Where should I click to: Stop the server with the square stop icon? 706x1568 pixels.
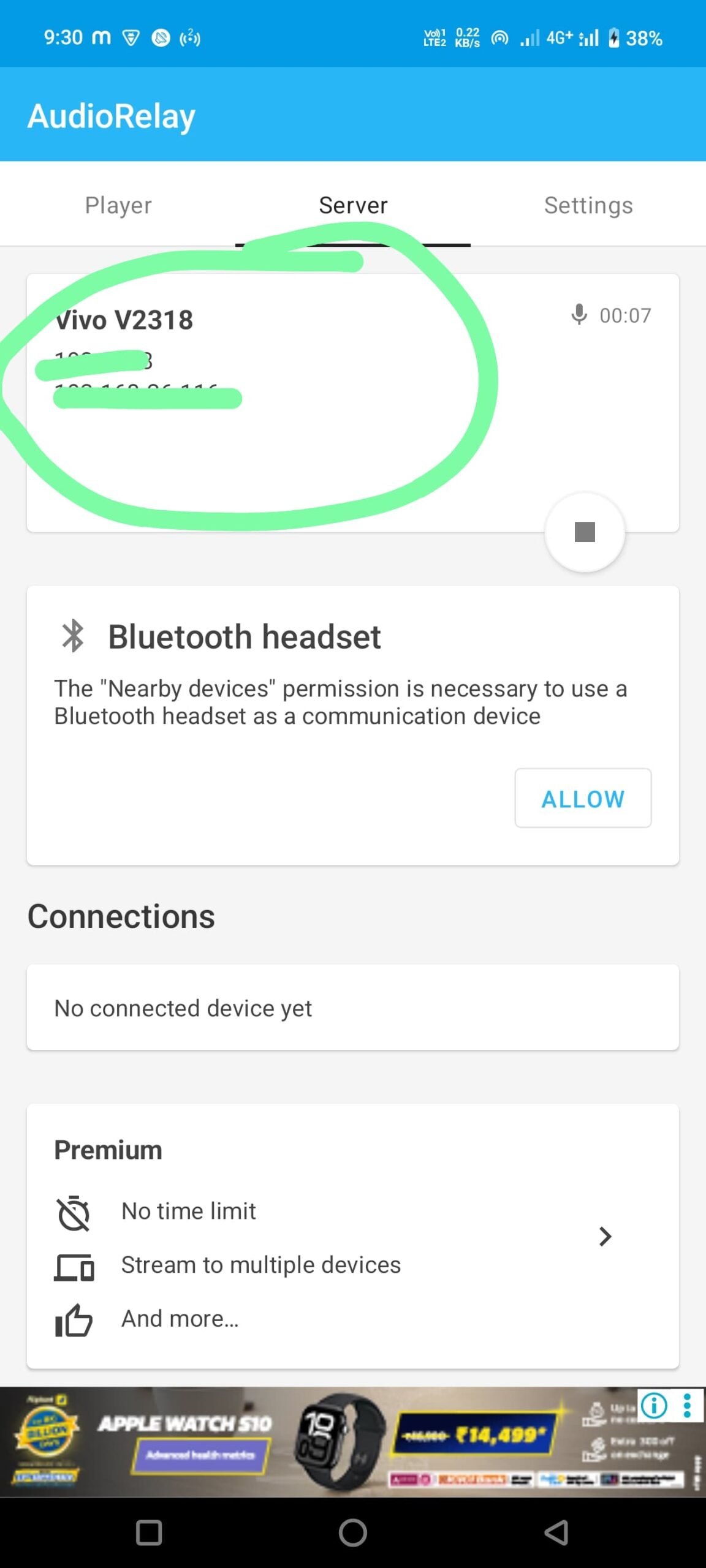click(x=584, y=532)
